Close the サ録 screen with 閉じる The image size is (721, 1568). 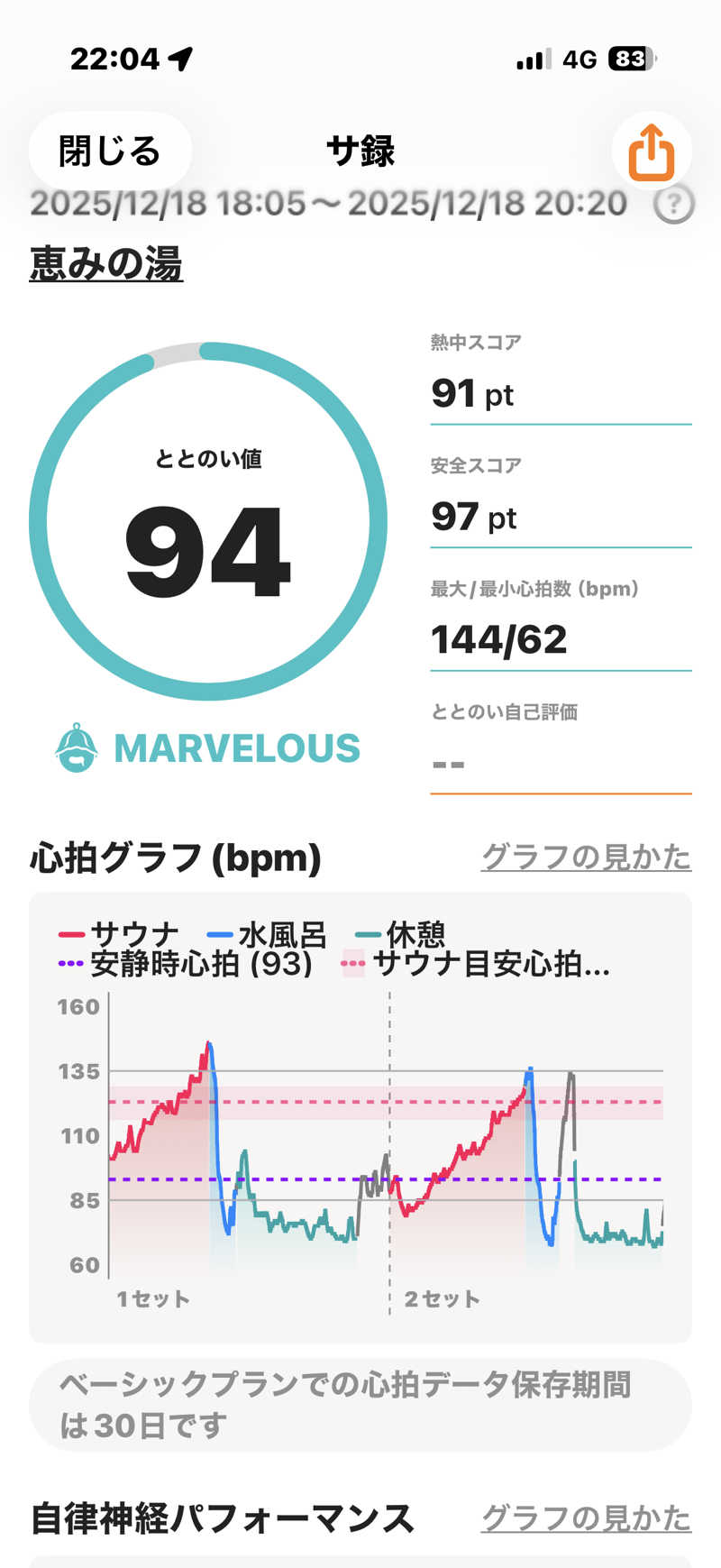tap(109, 151)
